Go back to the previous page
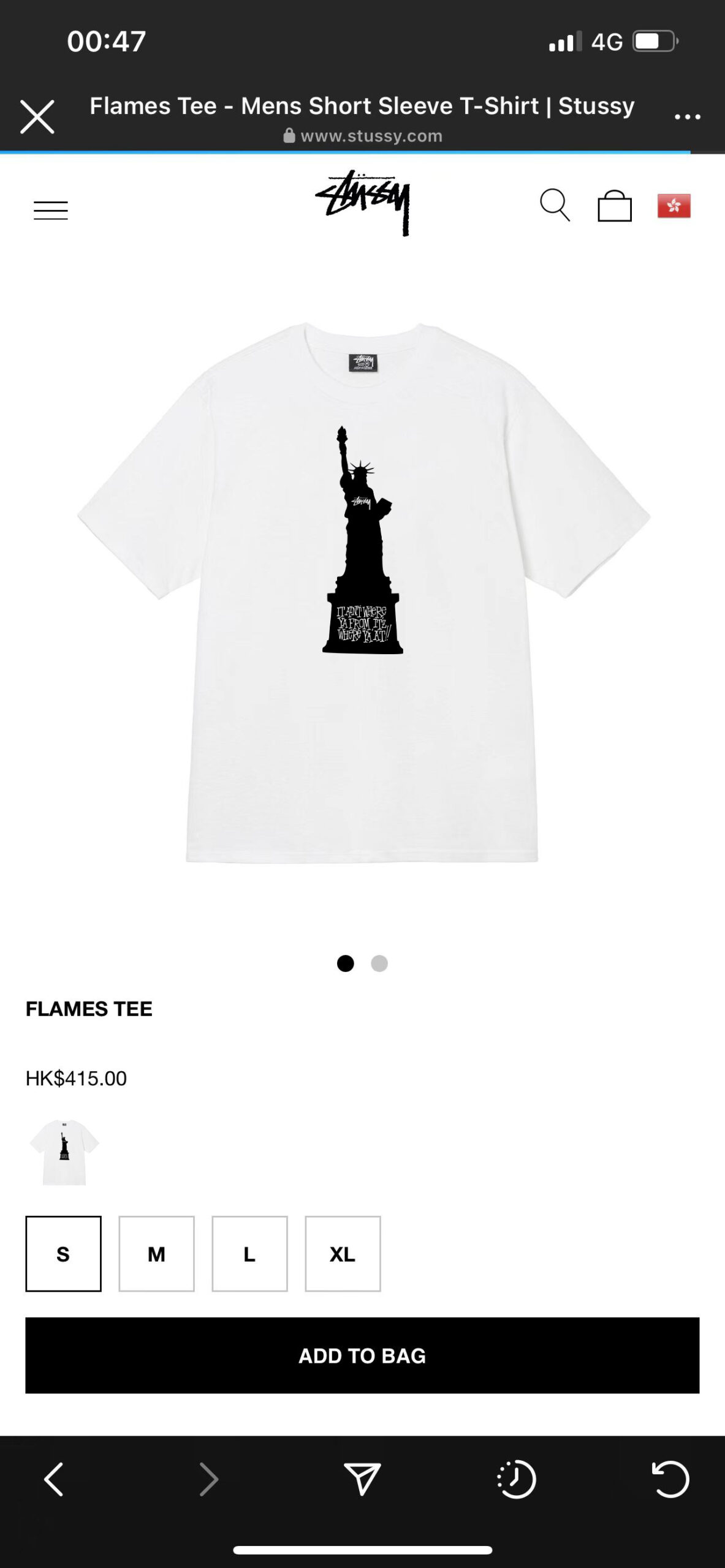Screen dimensions: 725x1568 [54, 1479]
